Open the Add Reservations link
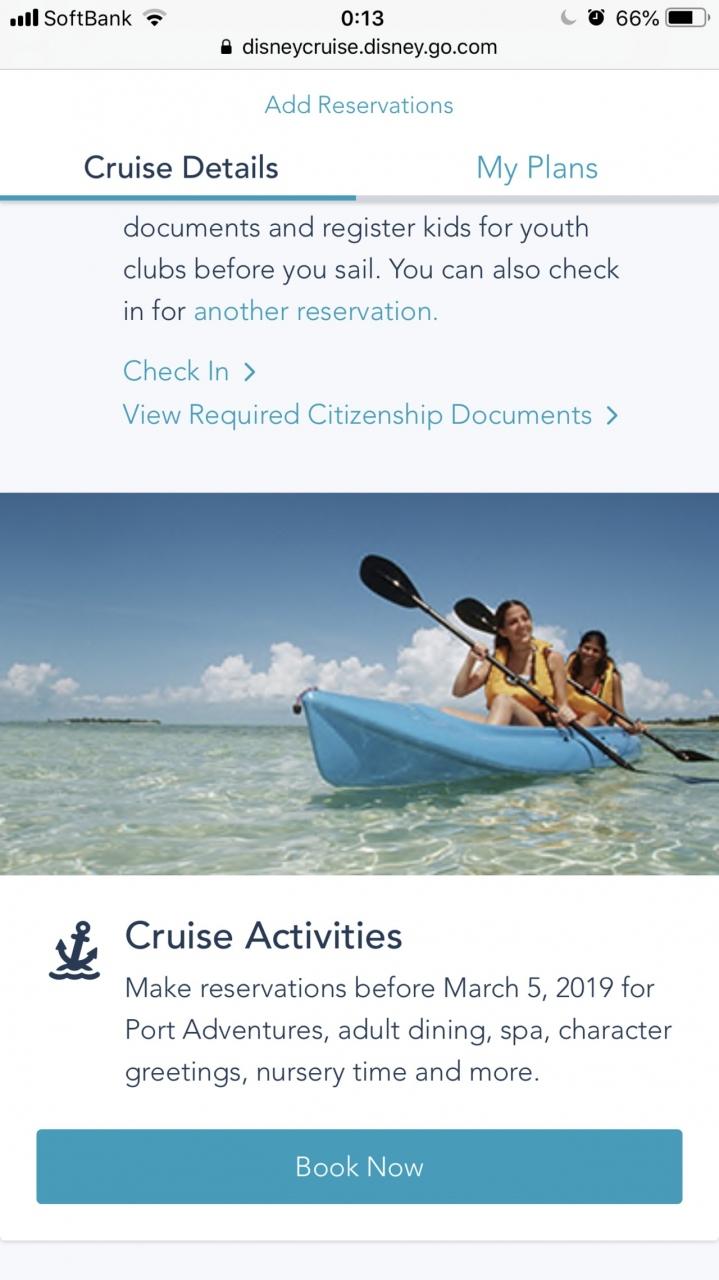 (359, 105)
